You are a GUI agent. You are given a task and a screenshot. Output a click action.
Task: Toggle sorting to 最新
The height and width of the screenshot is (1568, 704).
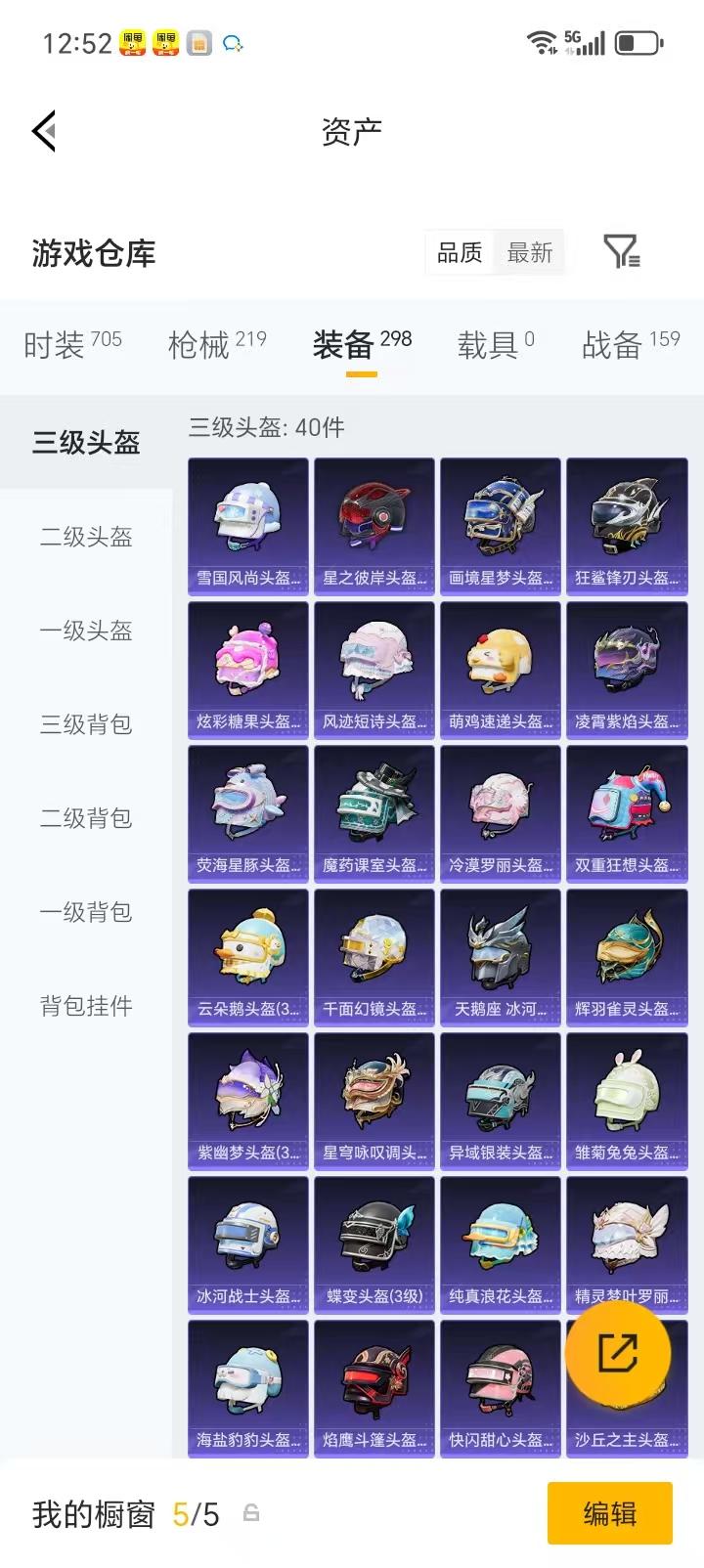[529, 251]
